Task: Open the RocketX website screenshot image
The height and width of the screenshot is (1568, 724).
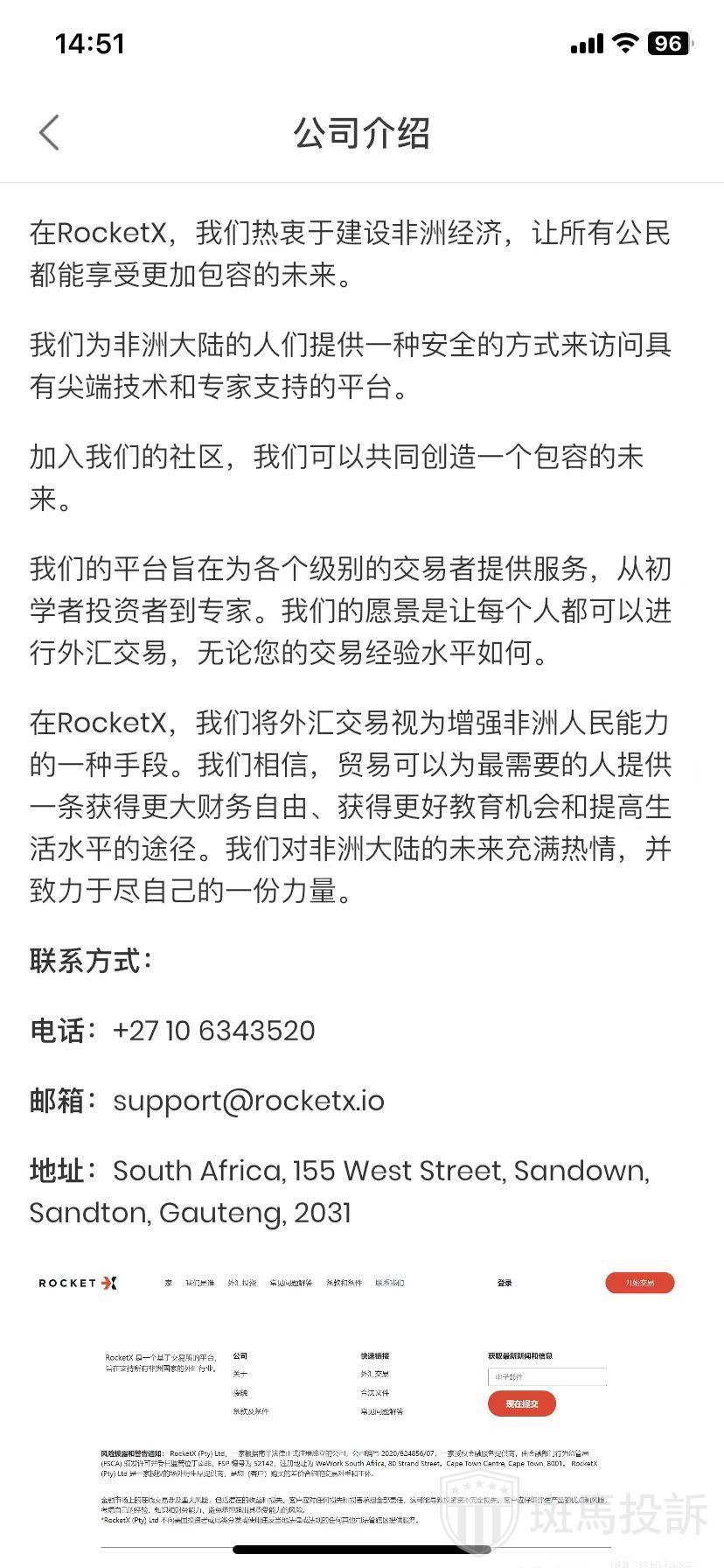Action: (x=362, y=1400)
